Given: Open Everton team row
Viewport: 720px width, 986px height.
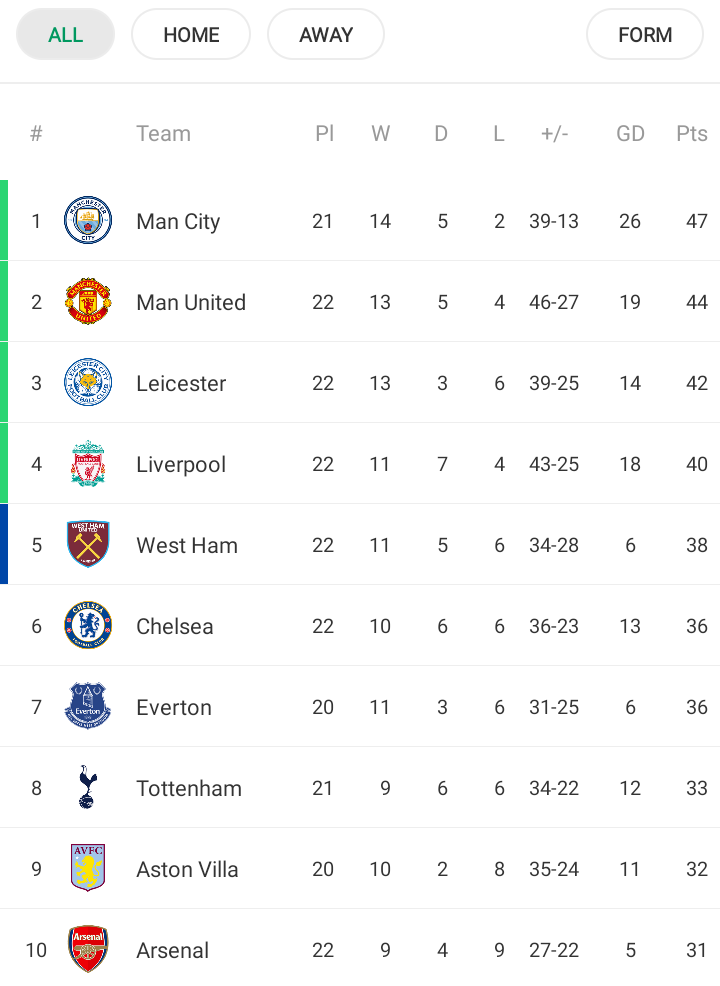Looking at the screenshot, I should [174, 708].
